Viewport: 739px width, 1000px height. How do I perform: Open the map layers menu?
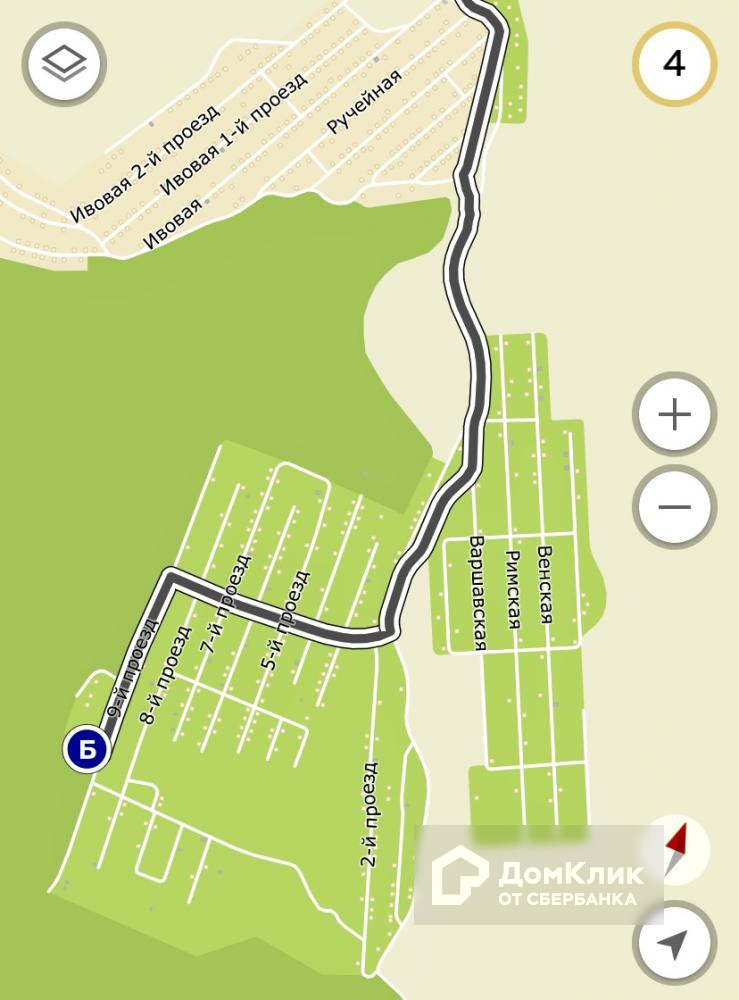point(67,65)
